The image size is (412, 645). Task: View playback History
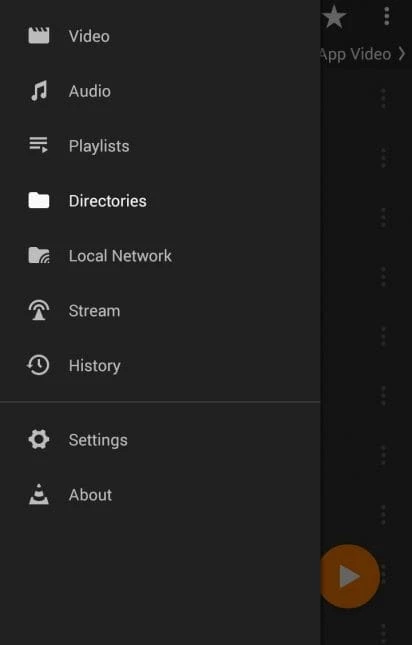click(x=160, y=366)
